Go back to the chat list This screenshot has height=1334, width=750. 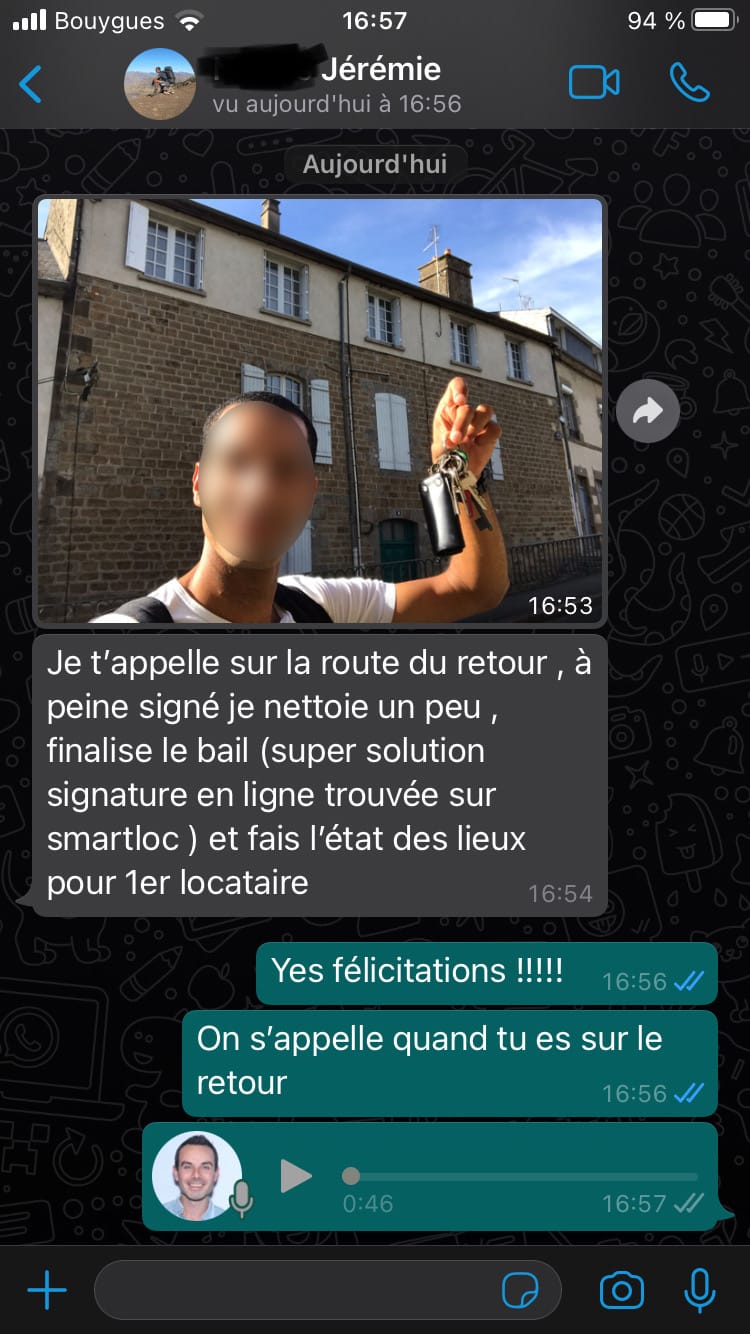point(31,84)
